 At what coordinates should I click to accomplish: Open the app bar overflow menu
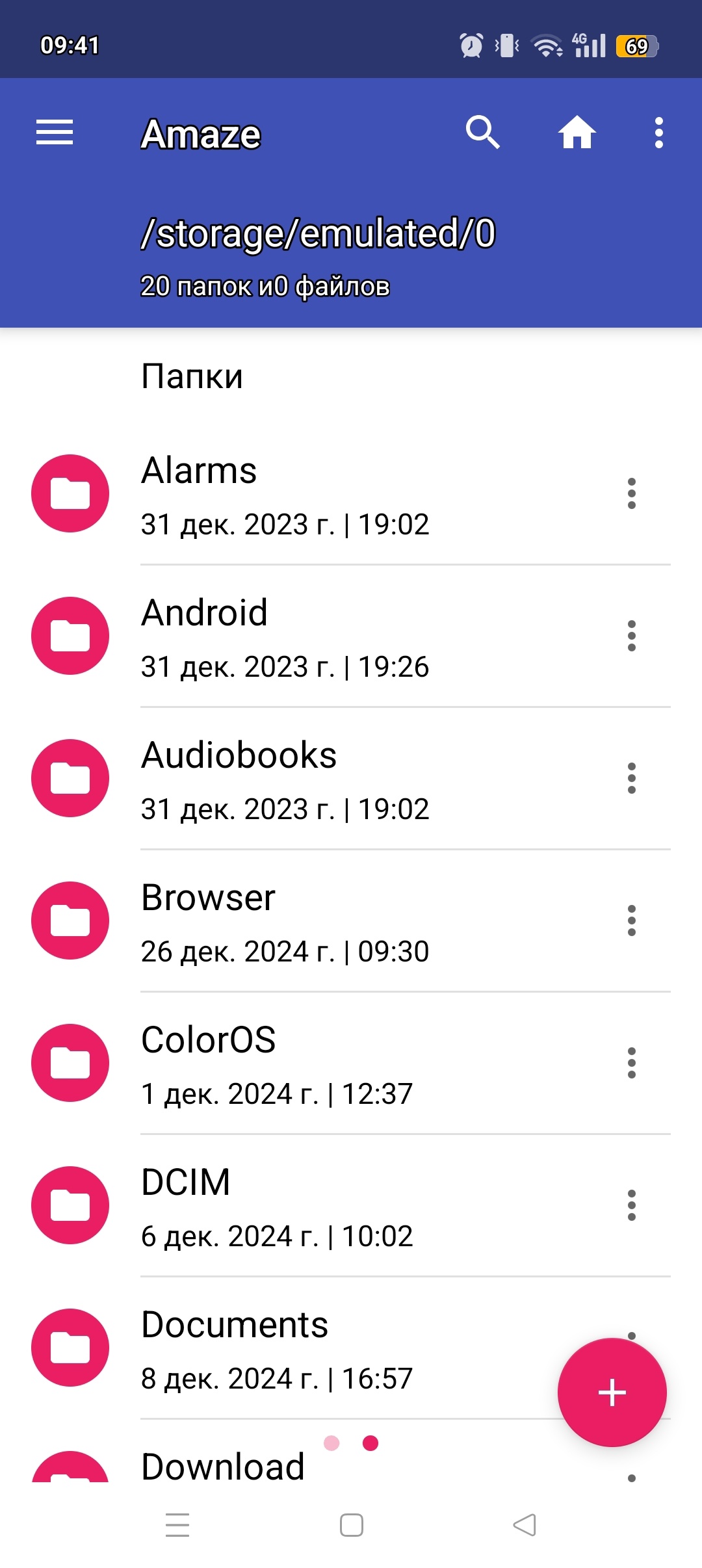pos(658,133)
